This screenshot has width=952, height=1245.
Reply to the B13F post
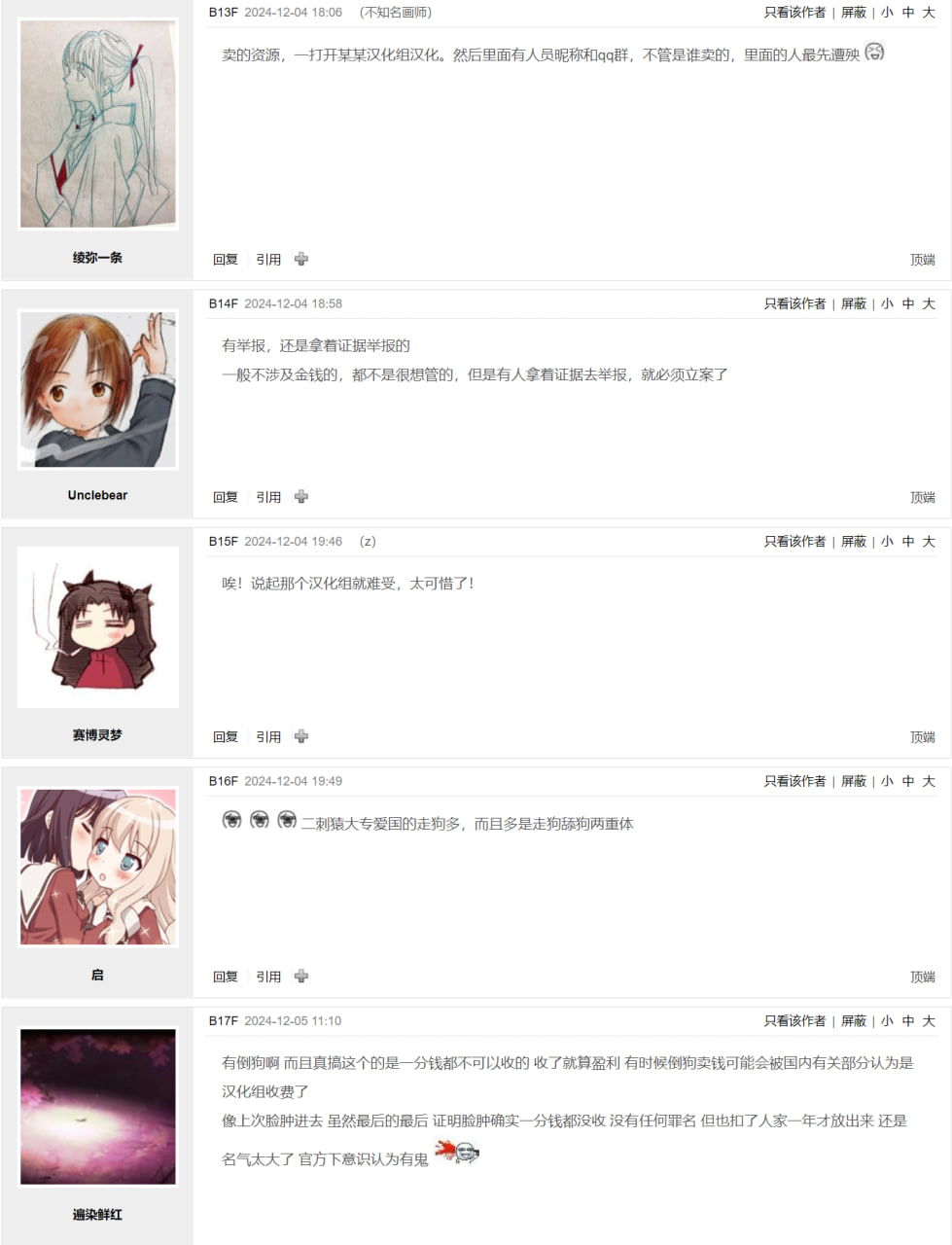[x=225, y=260]
